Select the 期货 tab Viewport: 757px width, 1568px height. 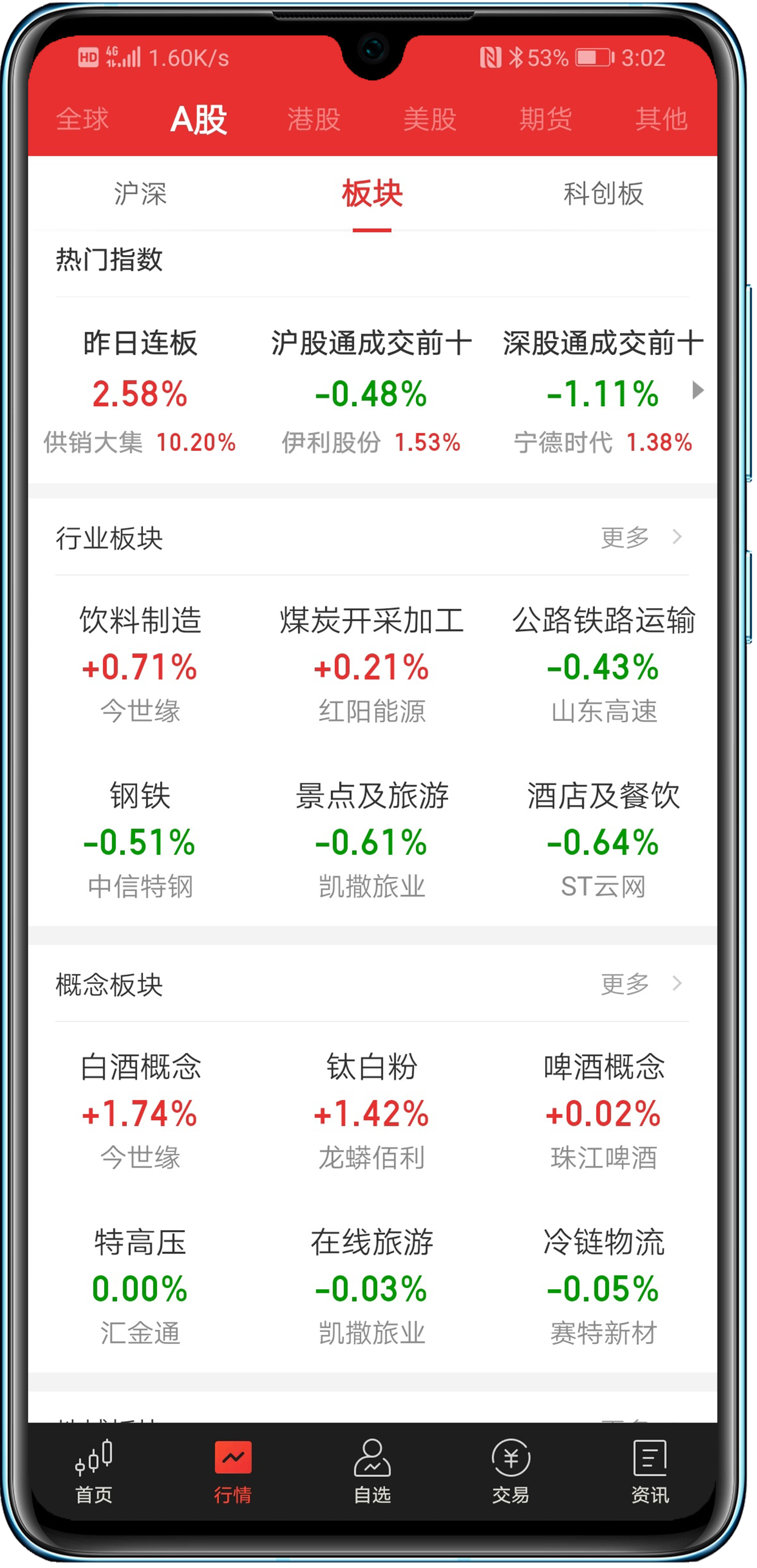545,118
